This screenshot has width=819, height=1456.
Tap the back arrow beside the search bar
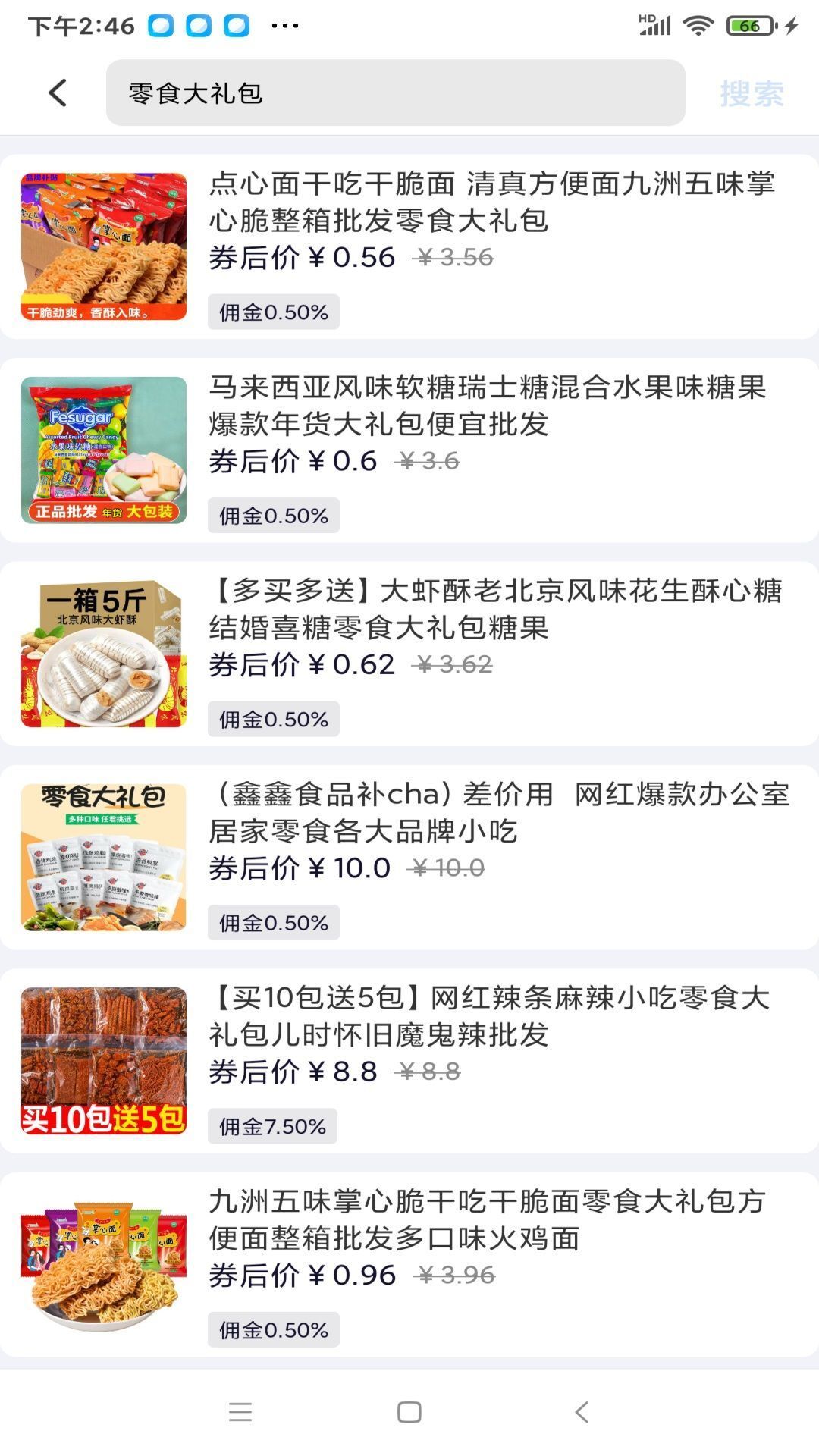[x=55, y=93]
